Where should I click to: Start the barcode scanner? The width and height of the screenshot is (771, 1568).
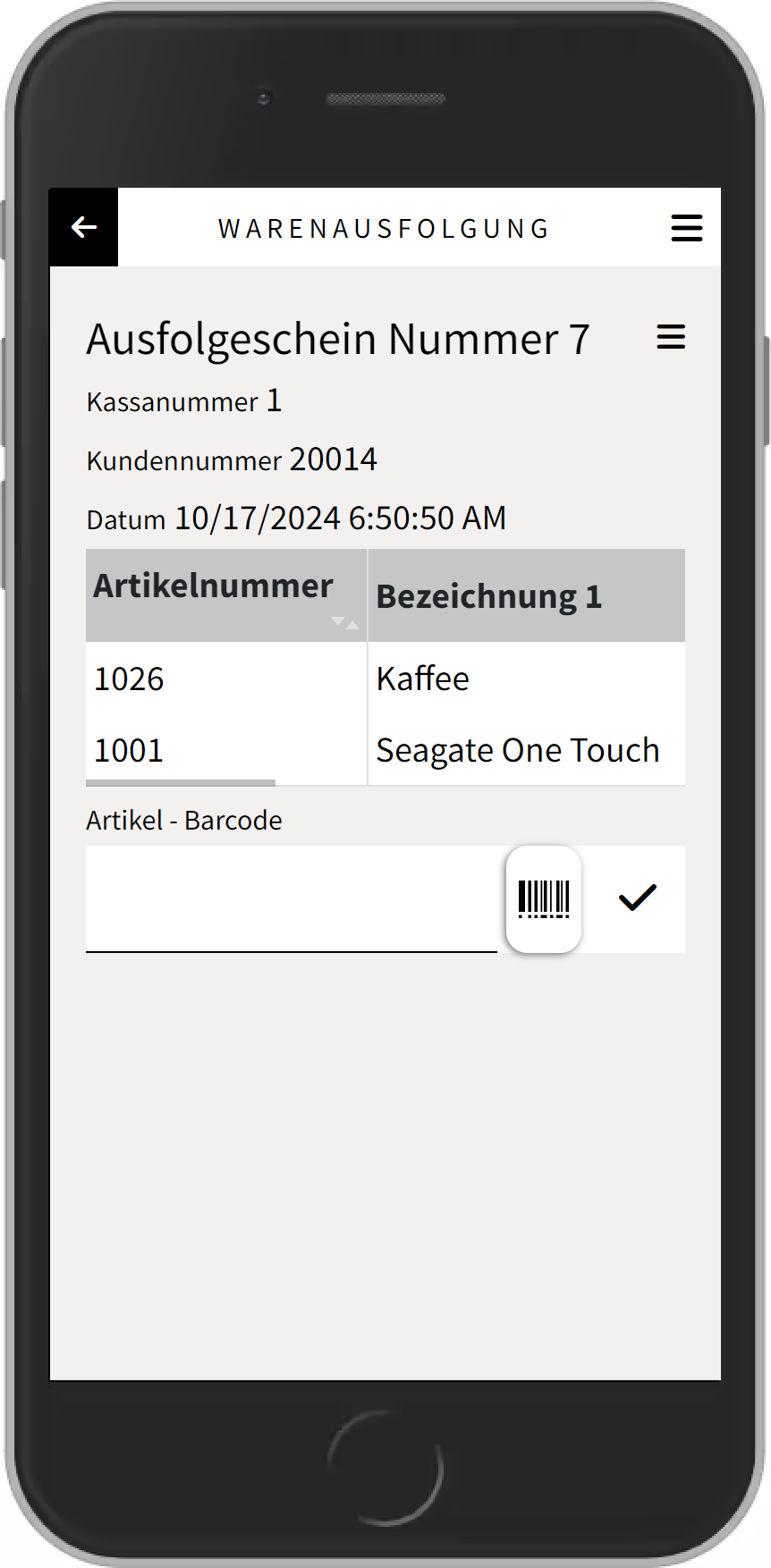point(544,898)
